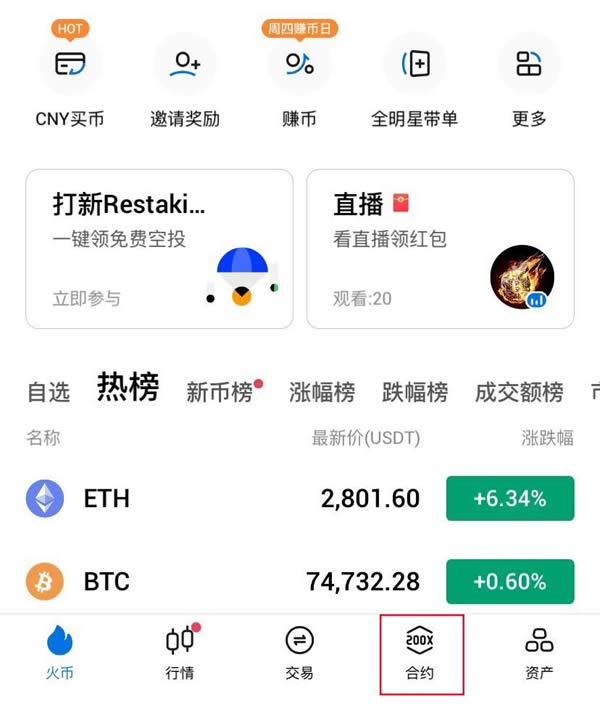Switch to the 自选 list tab

point(48,392)
